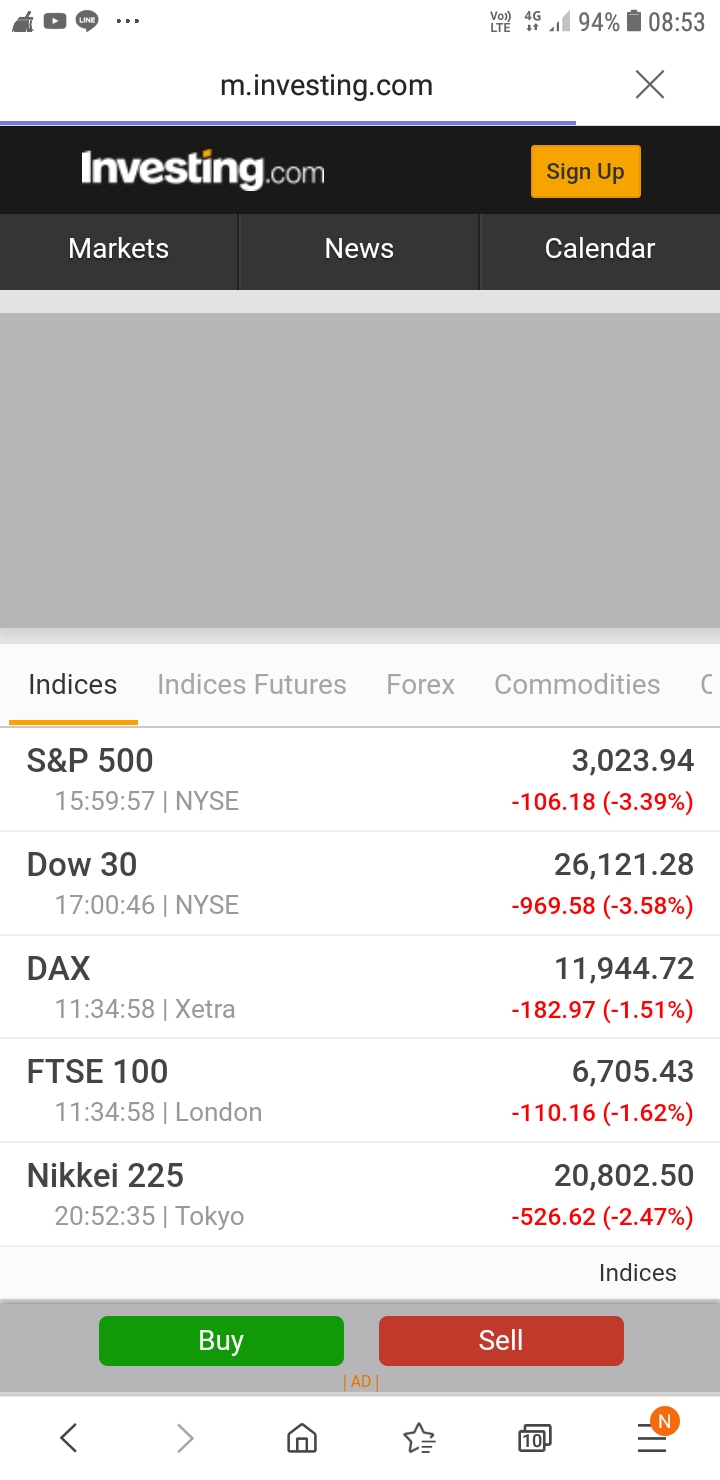Tap the Sign Up button
The image size is (720, 1480).
pos(585,171)
